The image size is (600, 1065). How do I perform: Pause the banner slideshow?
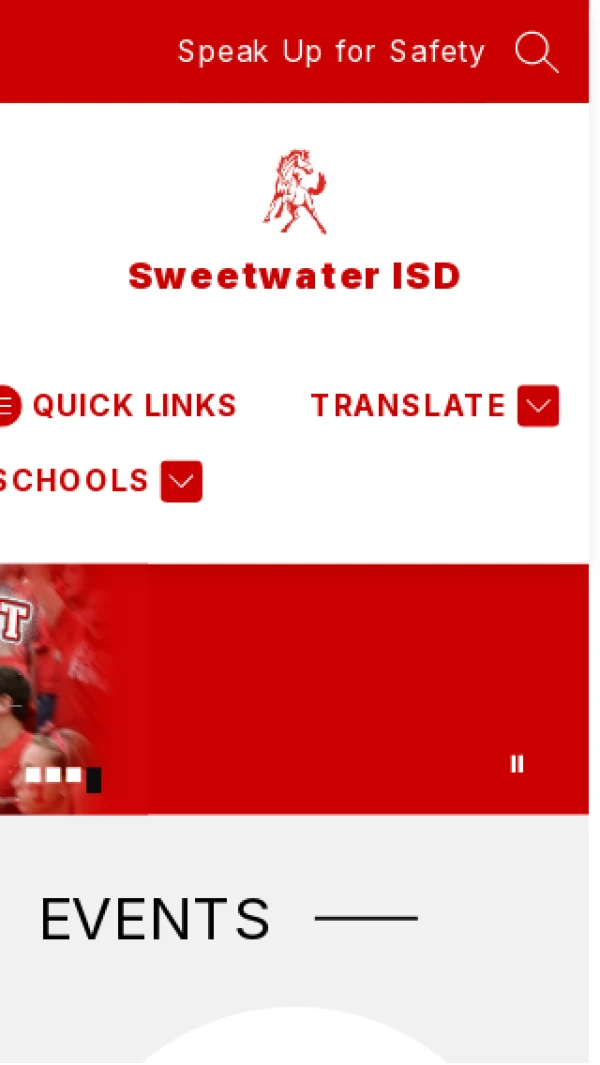pos(517,764)
